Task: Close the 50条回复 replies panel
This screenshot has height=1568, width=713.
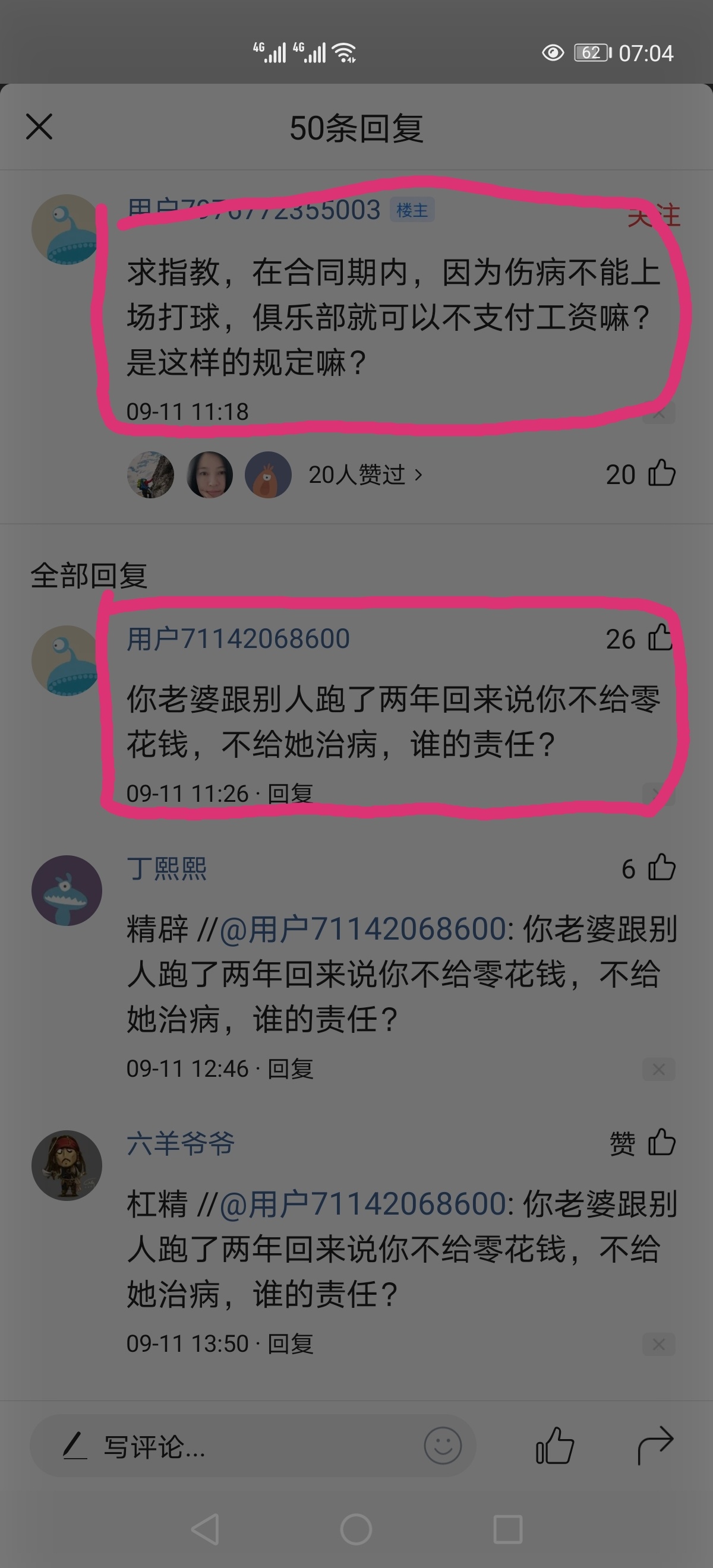Action: click(x=39, y=127)
